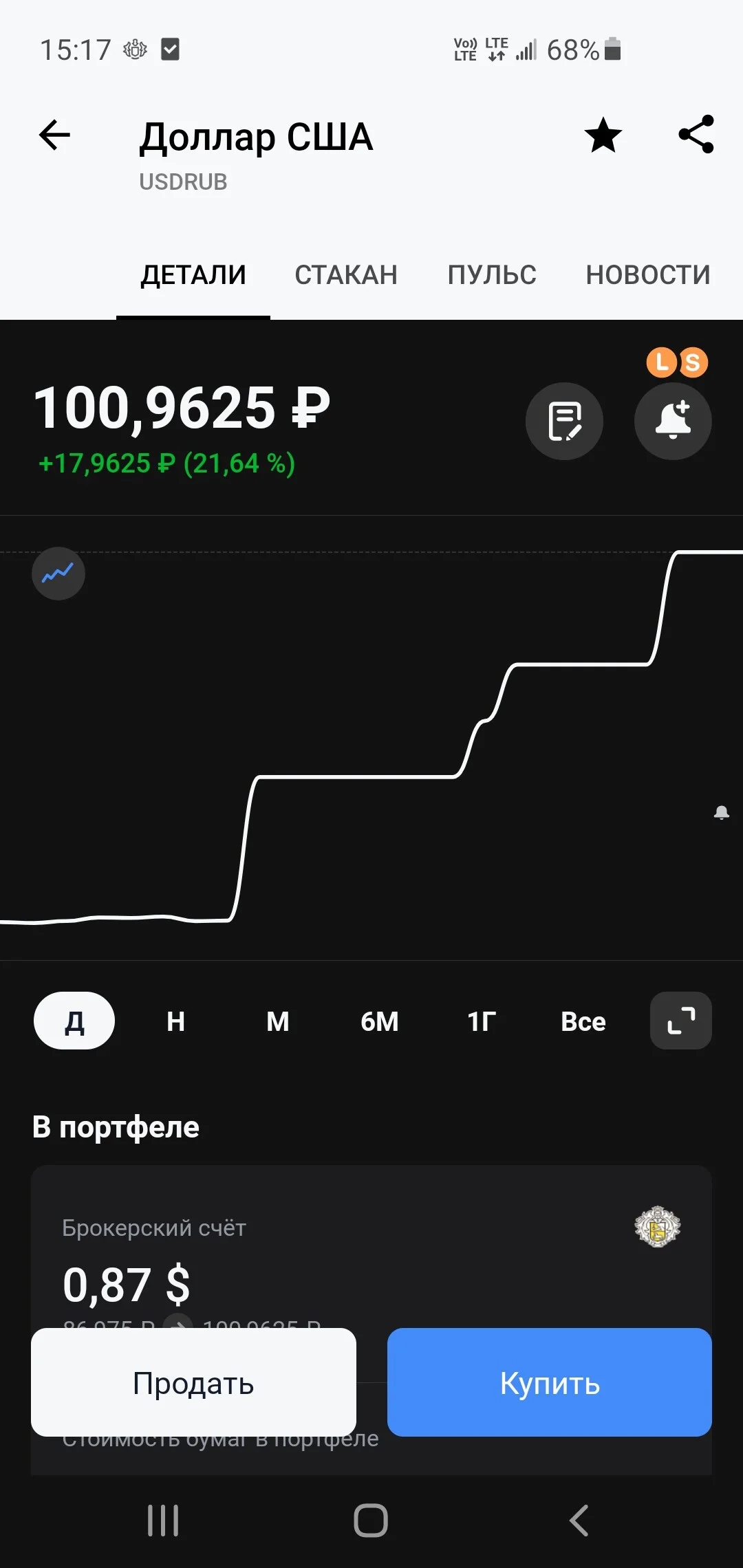The height and width of the screenshot is (1568, 743).
Task: Open the note editing icon
Action: coord(564,421)
